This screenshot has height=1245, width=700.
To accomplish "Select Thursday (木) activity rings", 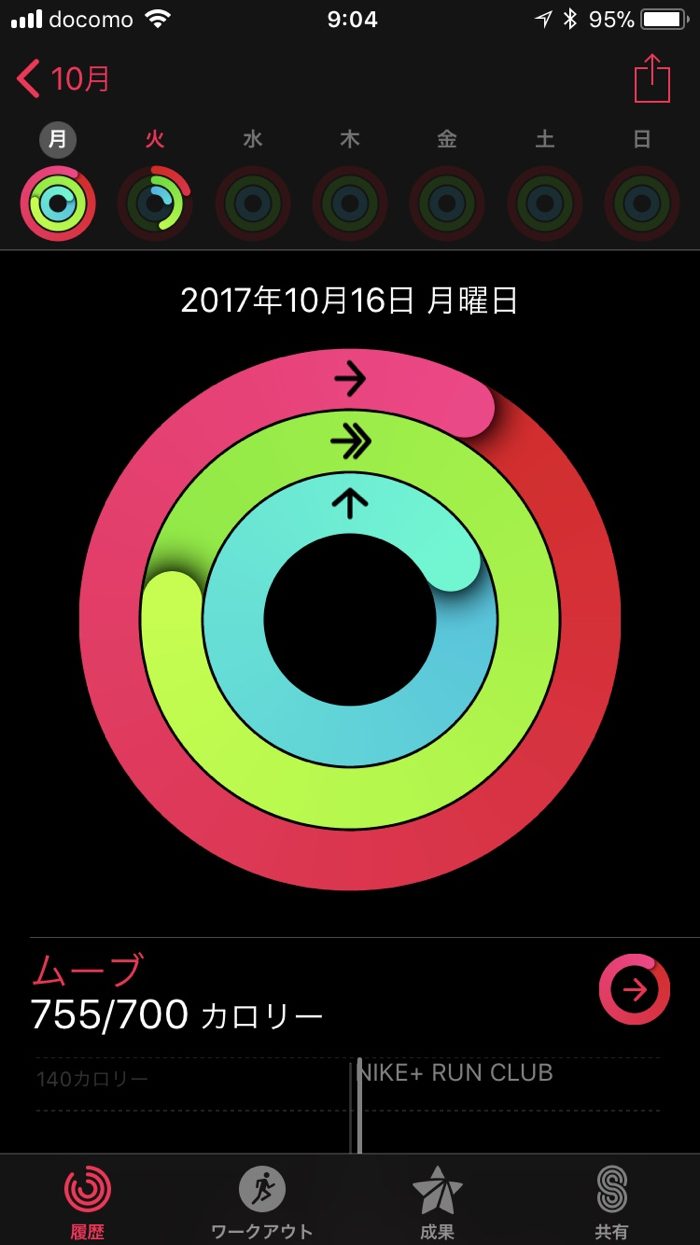I will 350,203.
